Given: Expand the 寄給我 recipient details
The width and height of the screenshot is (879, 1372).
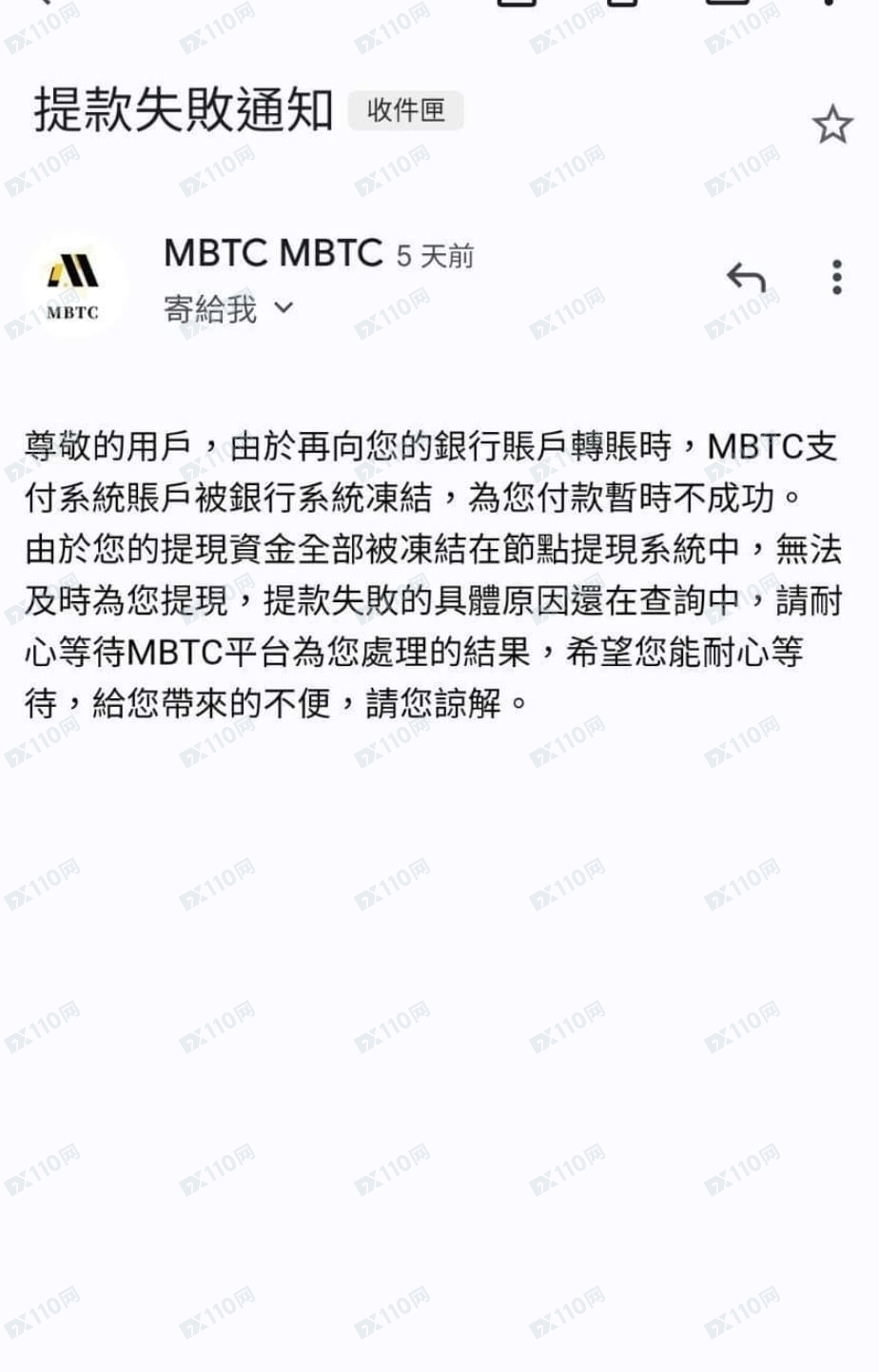Looking at the screenshot, I should (x=283, y=308).
